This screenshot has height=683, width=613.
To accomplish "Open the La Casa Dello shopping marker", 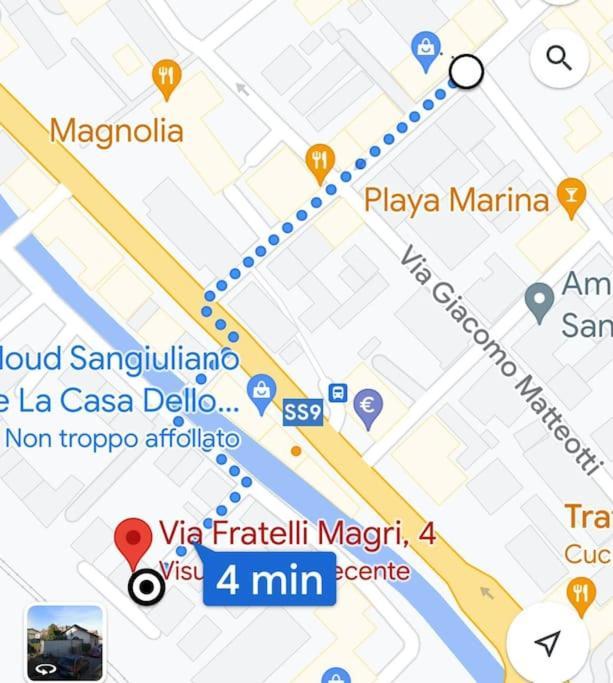I will (261, 392).
